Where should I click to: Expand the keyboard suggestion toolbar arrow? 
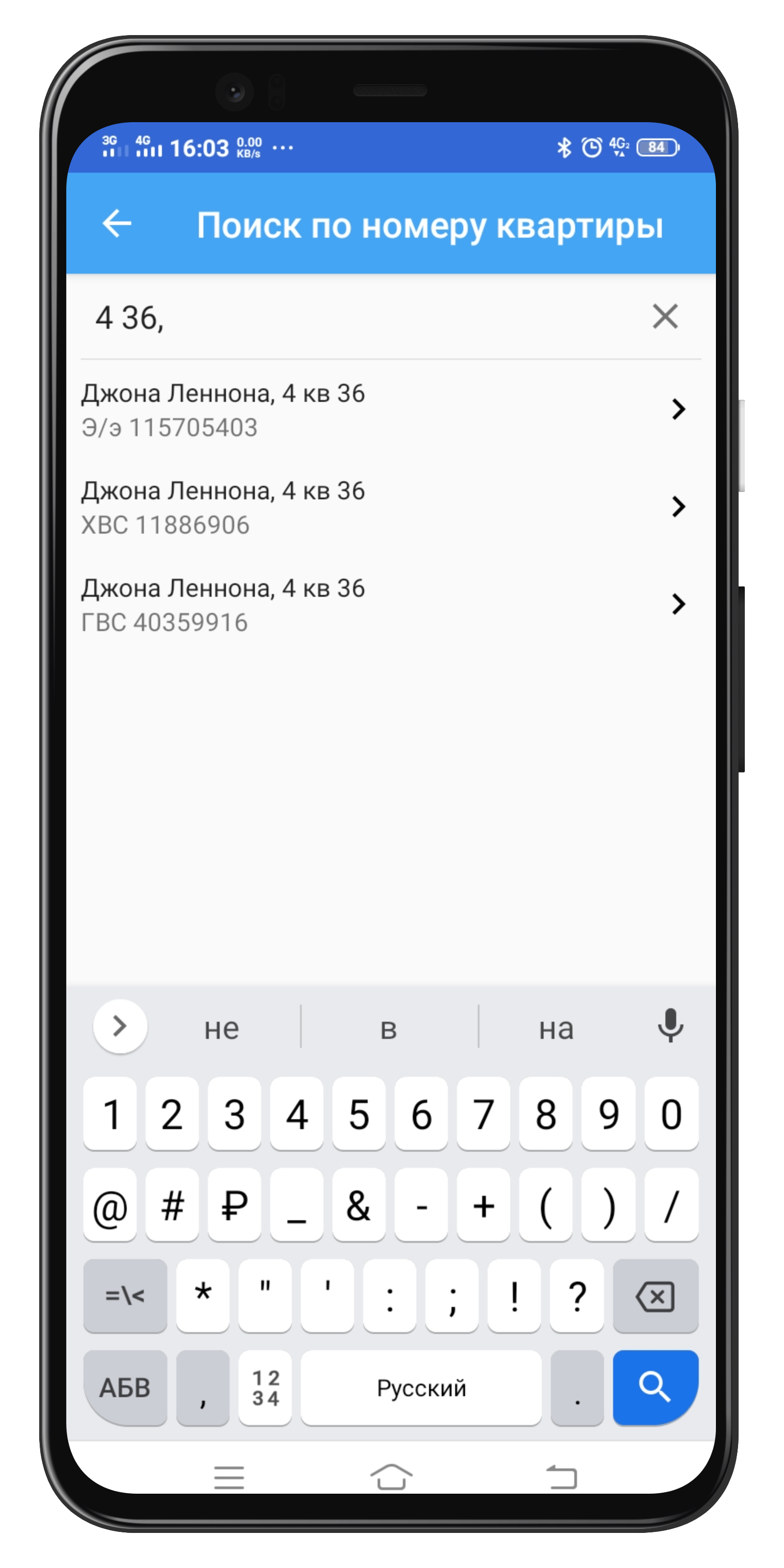(120, 1026)
